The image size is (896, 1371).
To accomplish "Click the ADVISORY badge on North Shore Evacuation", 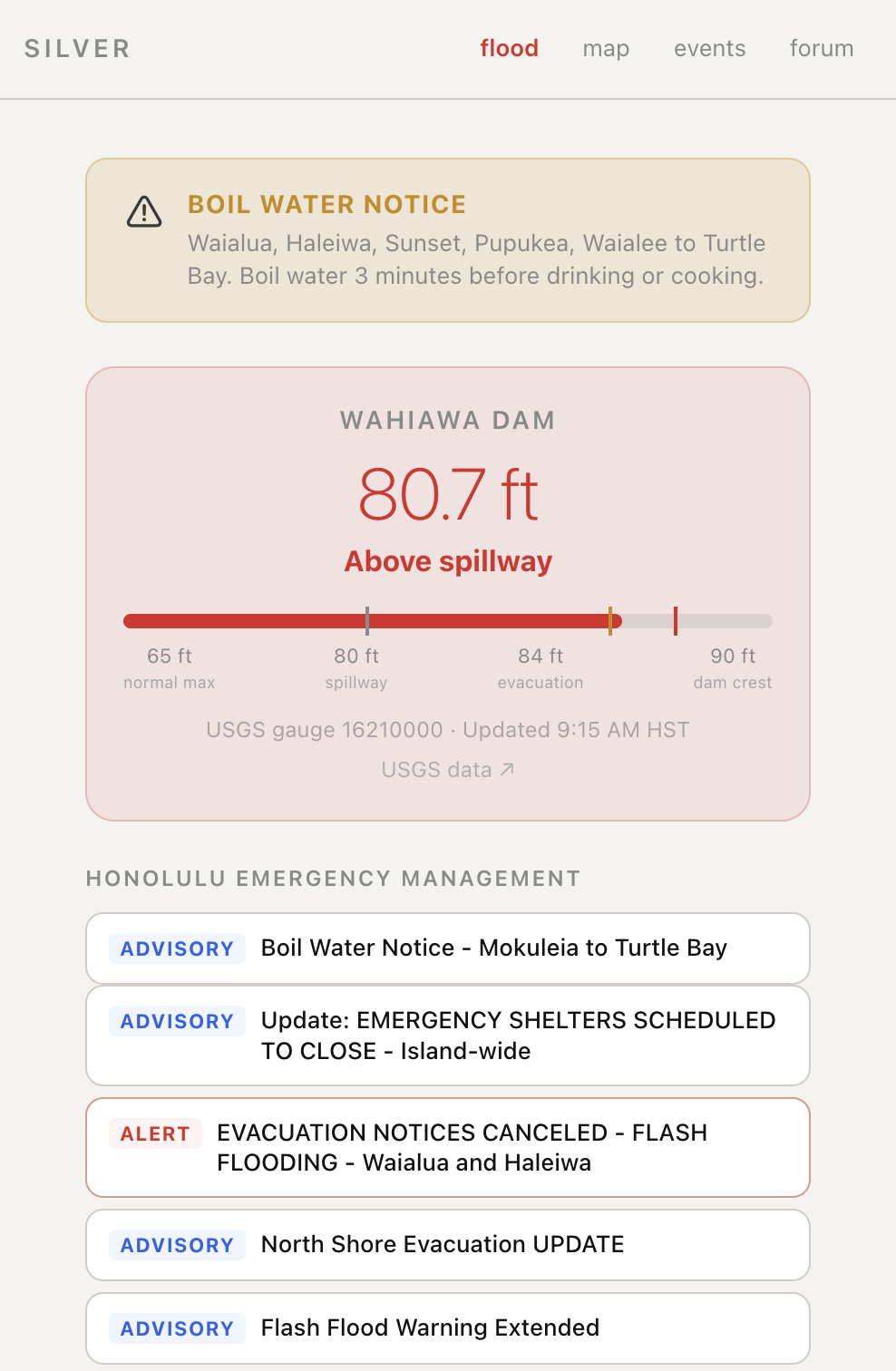I will [x=176, y=1245].
